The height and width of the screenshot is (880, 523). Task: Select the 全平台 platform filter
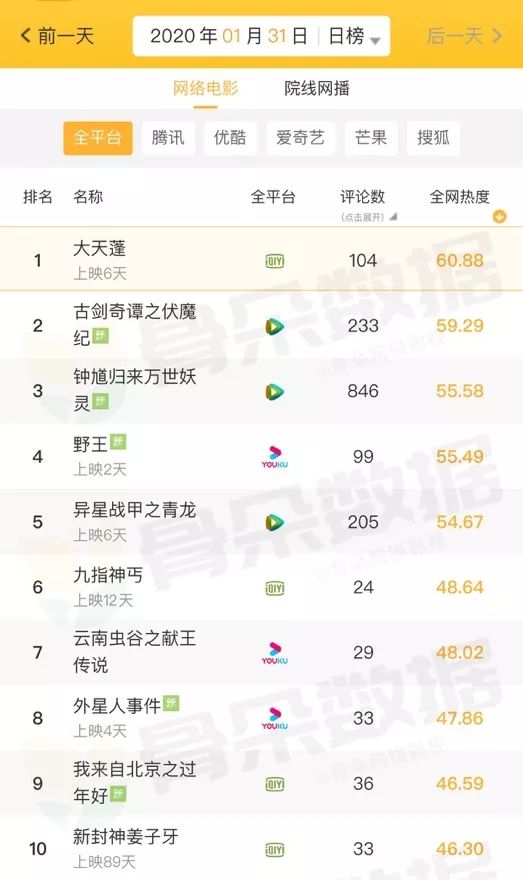click(x=98, y=138)
